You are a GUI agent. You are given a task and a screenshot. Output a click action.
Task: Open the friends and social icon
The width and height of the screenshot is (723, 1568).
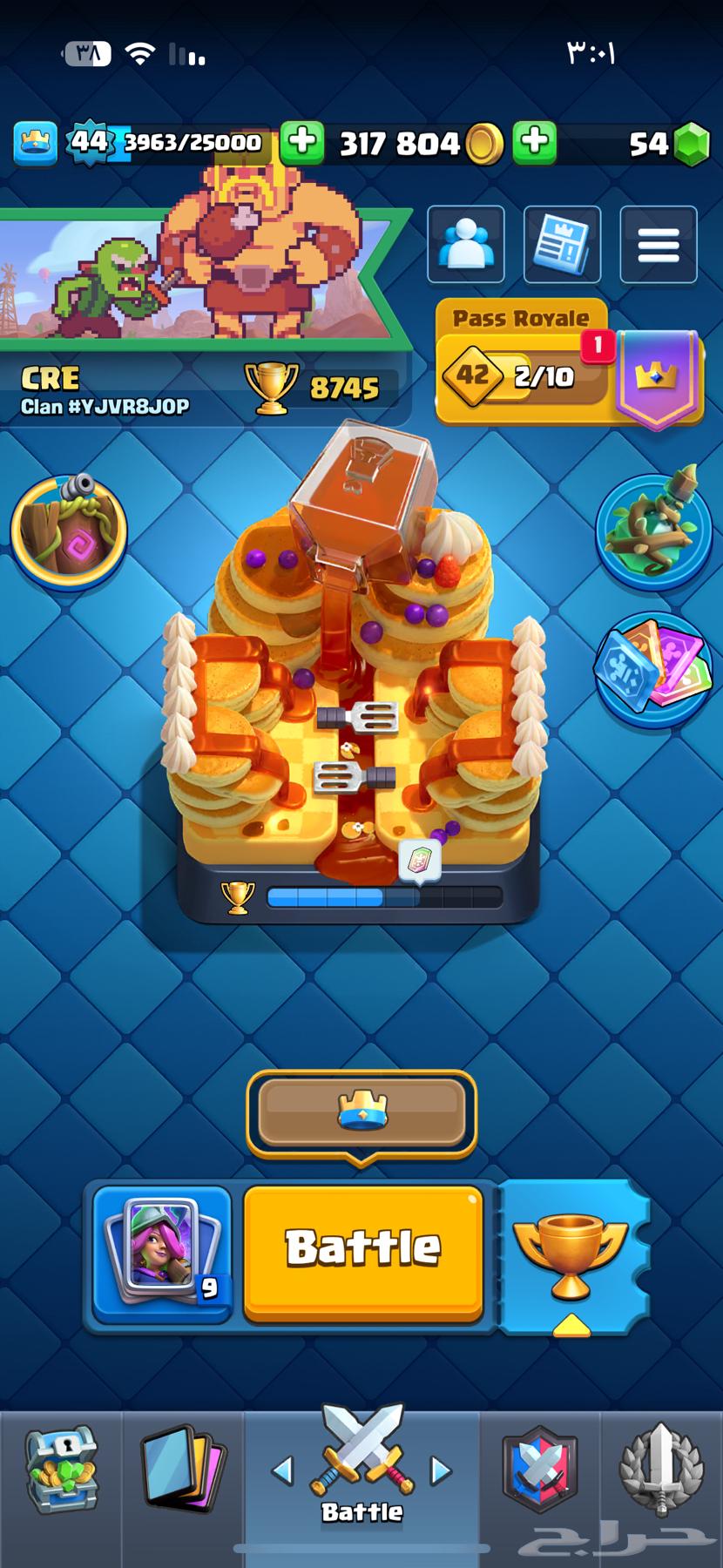point(466,244)
